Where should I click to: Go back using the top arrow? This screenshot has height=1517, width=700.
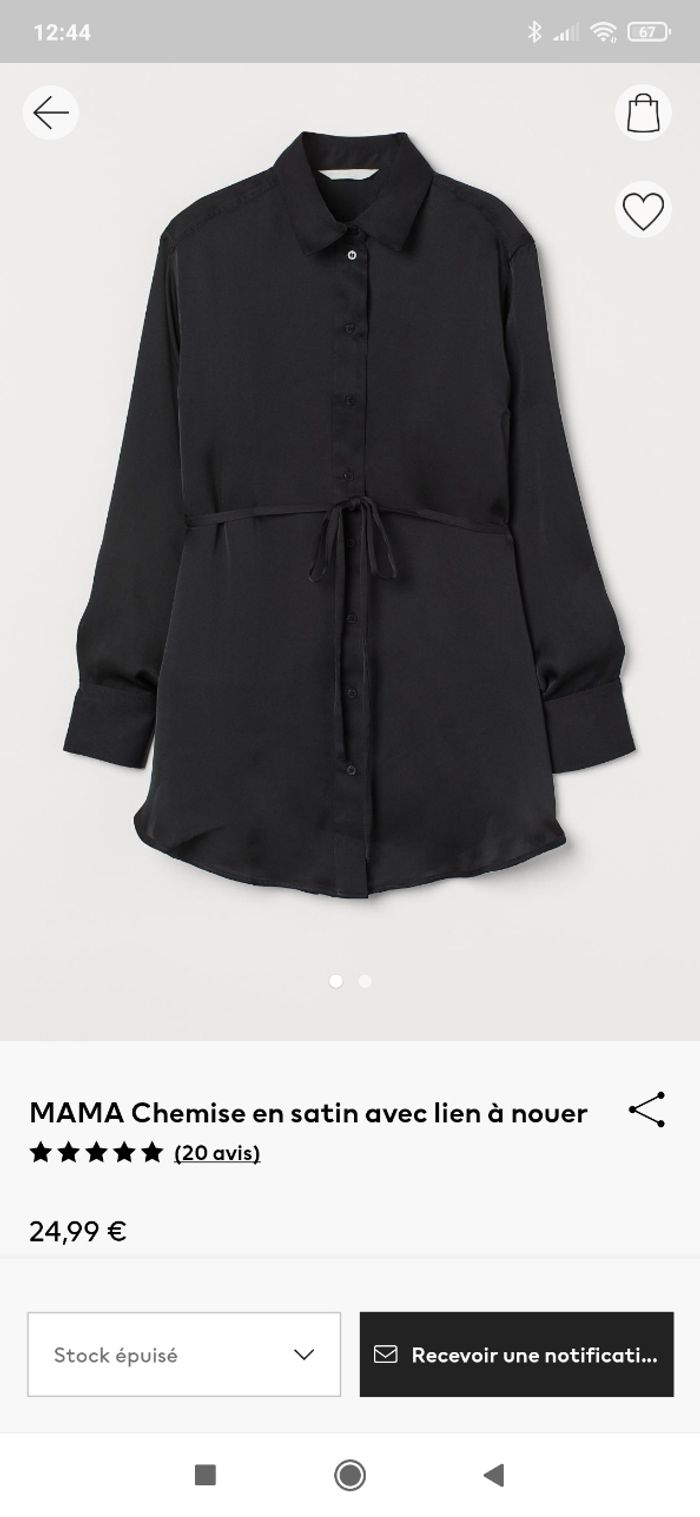pyautogui.click(x=50, y=113)
